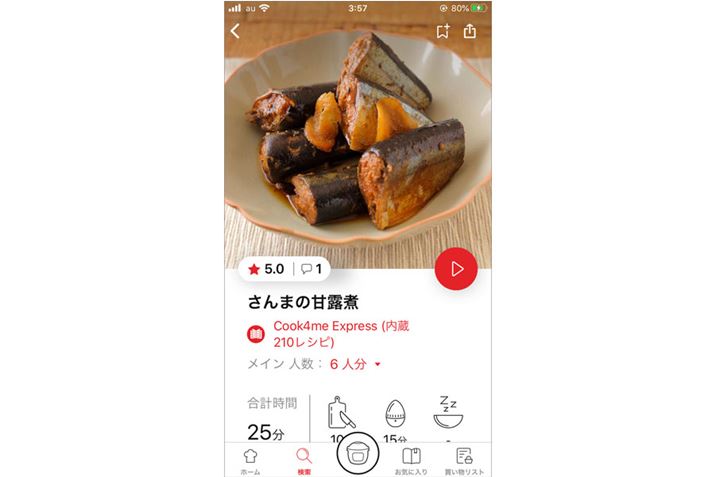The height and width of the screenshot is (477, 715).
Task: Go back using the top-left arrow
Action: tap(236, 31)
